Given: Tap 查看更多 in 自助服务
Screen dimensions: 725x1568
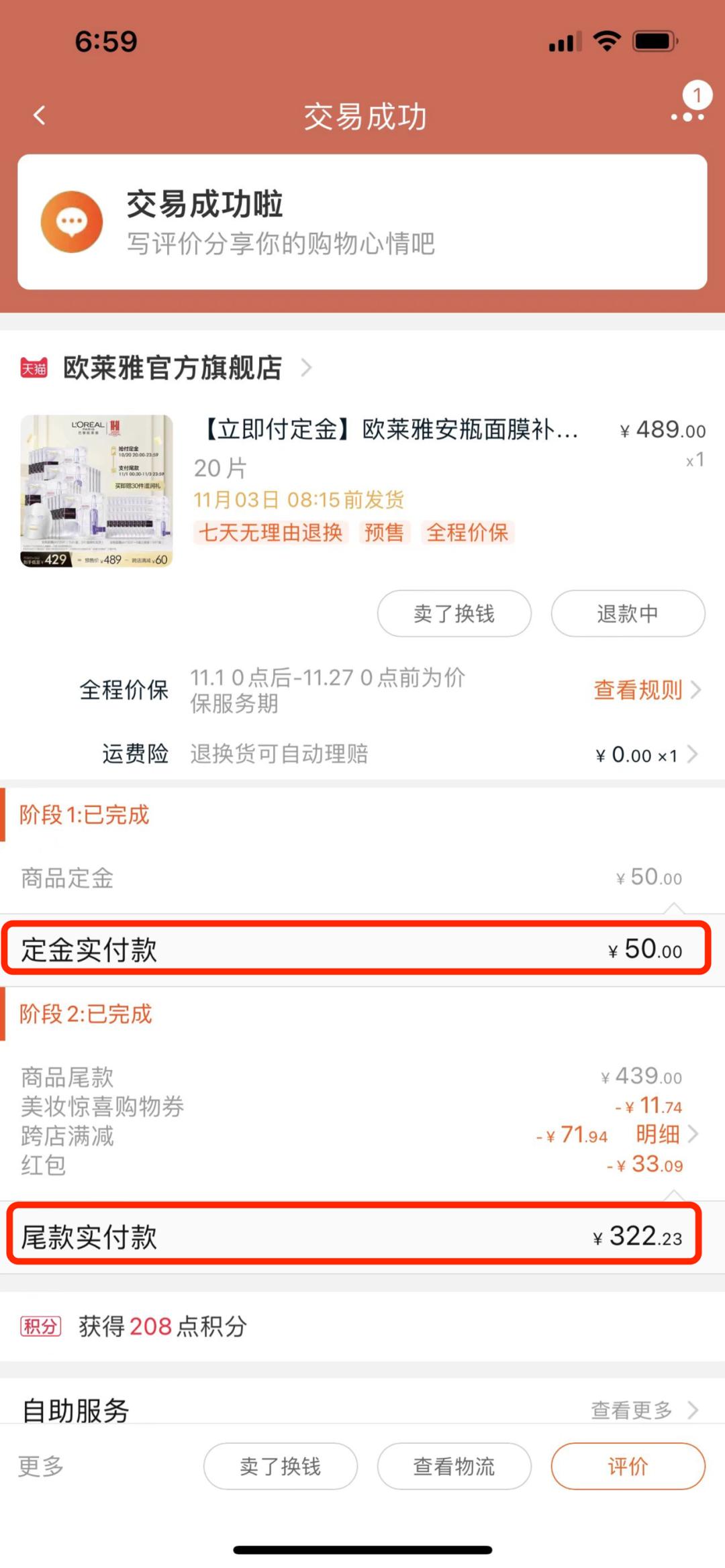Looking at the screenshot, I should pyautogui.click(x=642, y=1410).
